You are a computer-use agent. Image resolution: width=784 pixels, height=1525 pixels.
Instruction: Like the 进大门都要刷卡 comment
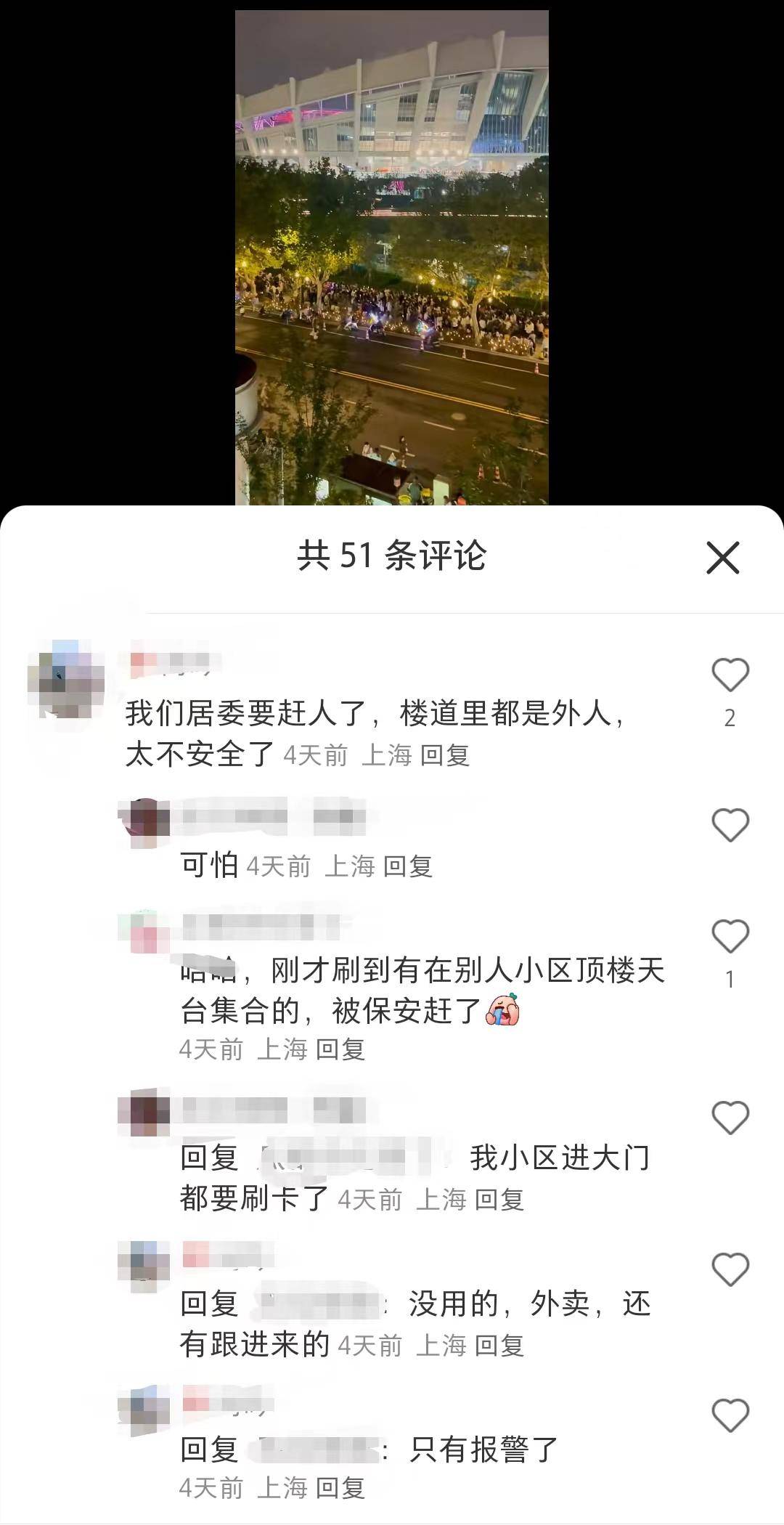tap(730, 1117)
